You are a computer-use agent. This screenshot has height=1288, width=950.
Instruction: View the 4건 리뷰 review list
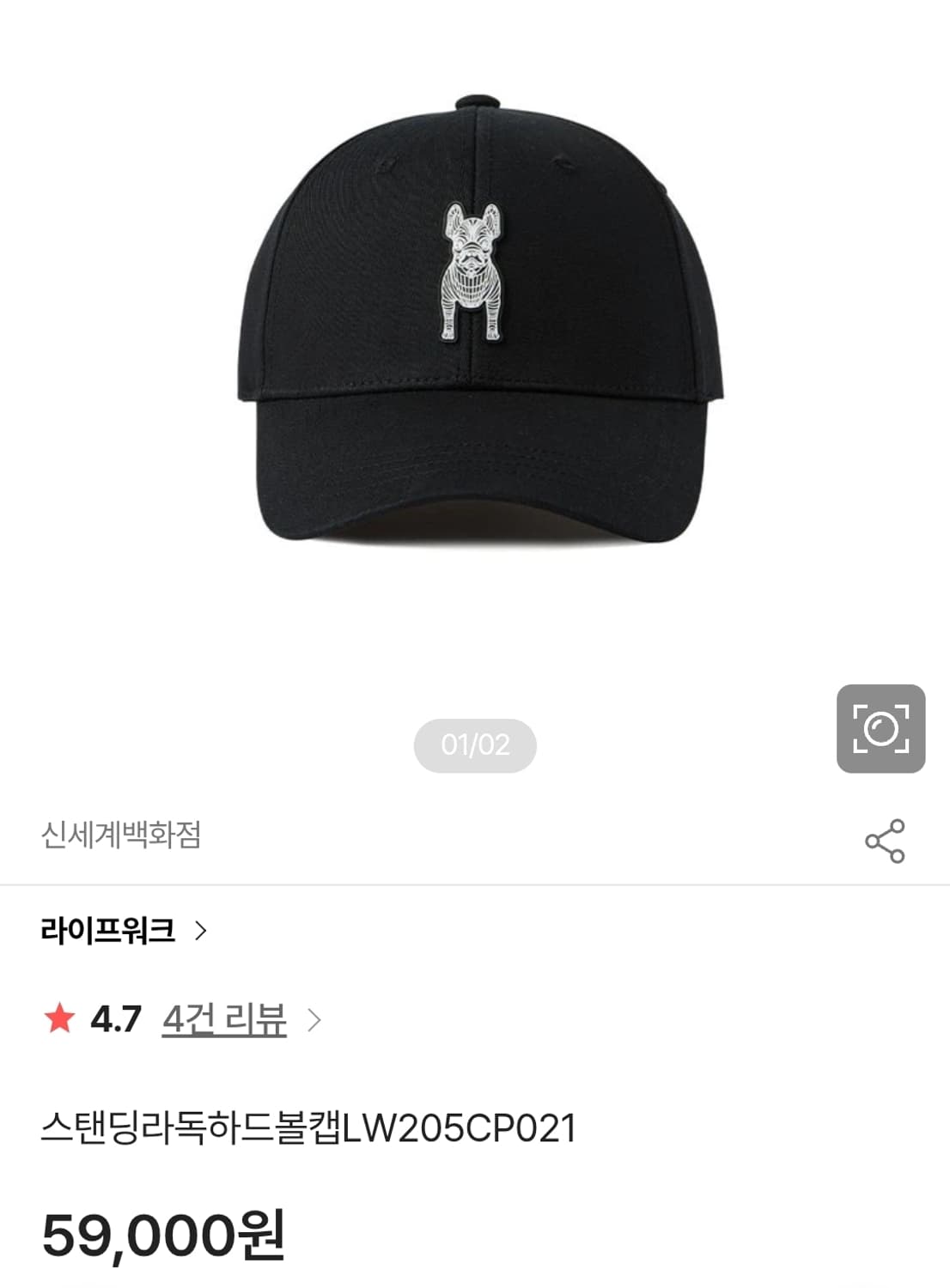coord(223,1018)
